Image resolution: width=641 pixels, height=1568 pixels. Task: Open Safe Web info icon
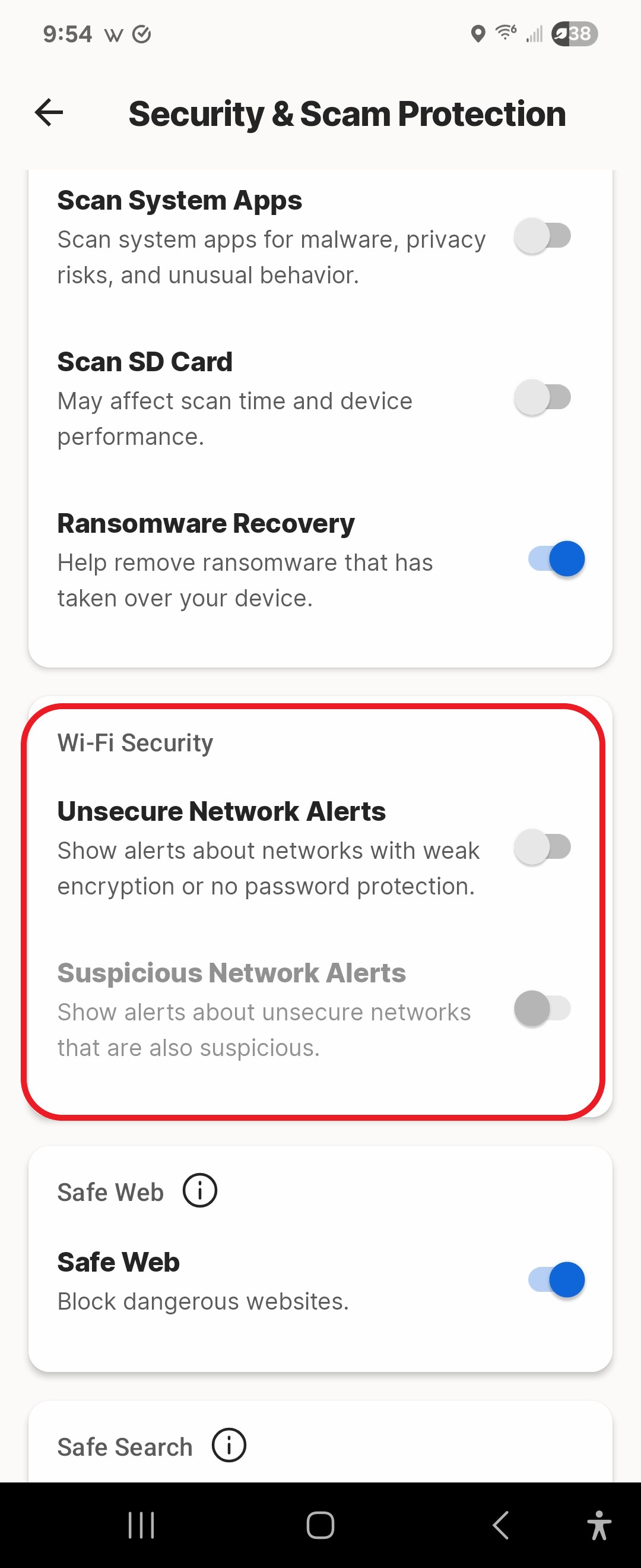click(x=199, y=1191)
